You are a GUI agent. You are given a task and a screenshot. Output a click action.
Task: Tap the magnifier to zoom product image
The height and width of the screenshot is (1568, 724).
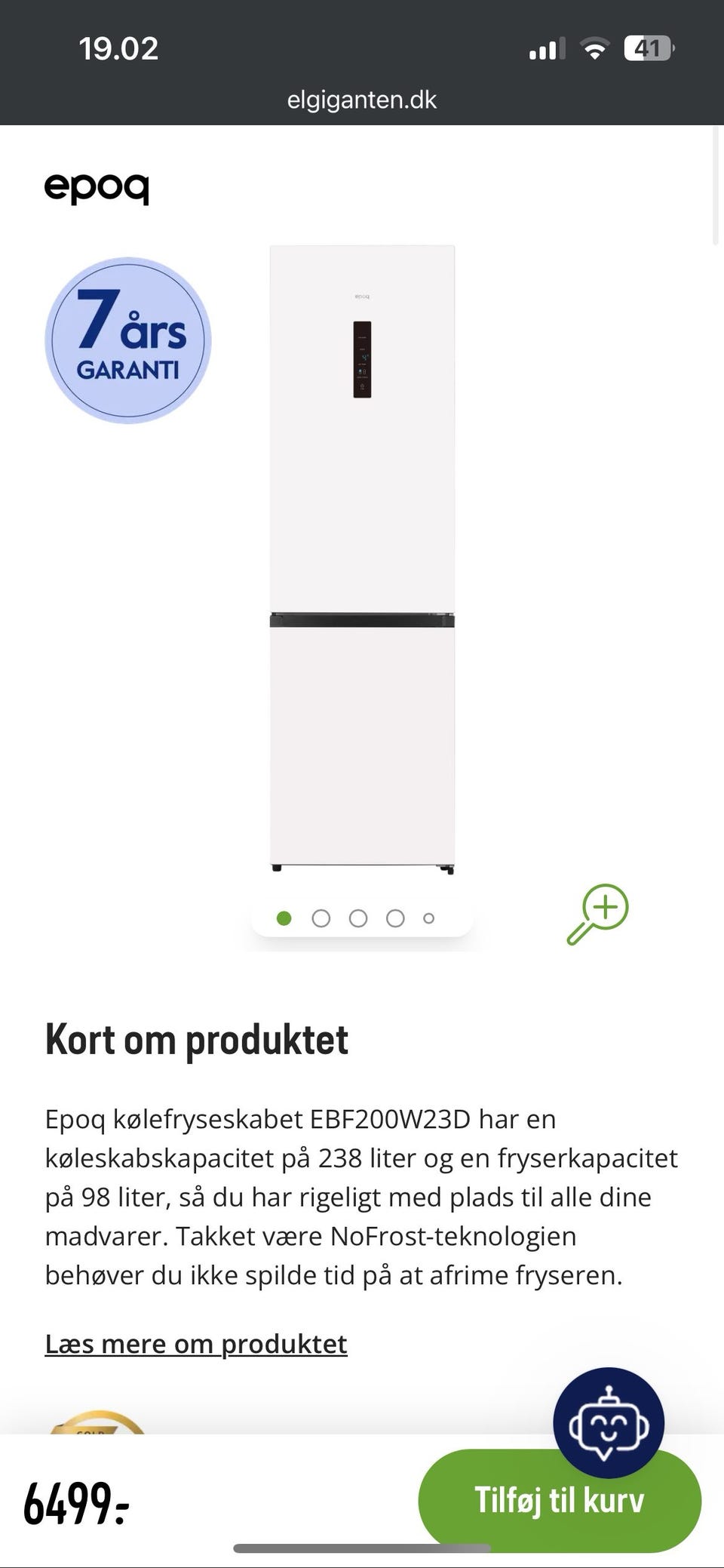(x=598, y=914)
